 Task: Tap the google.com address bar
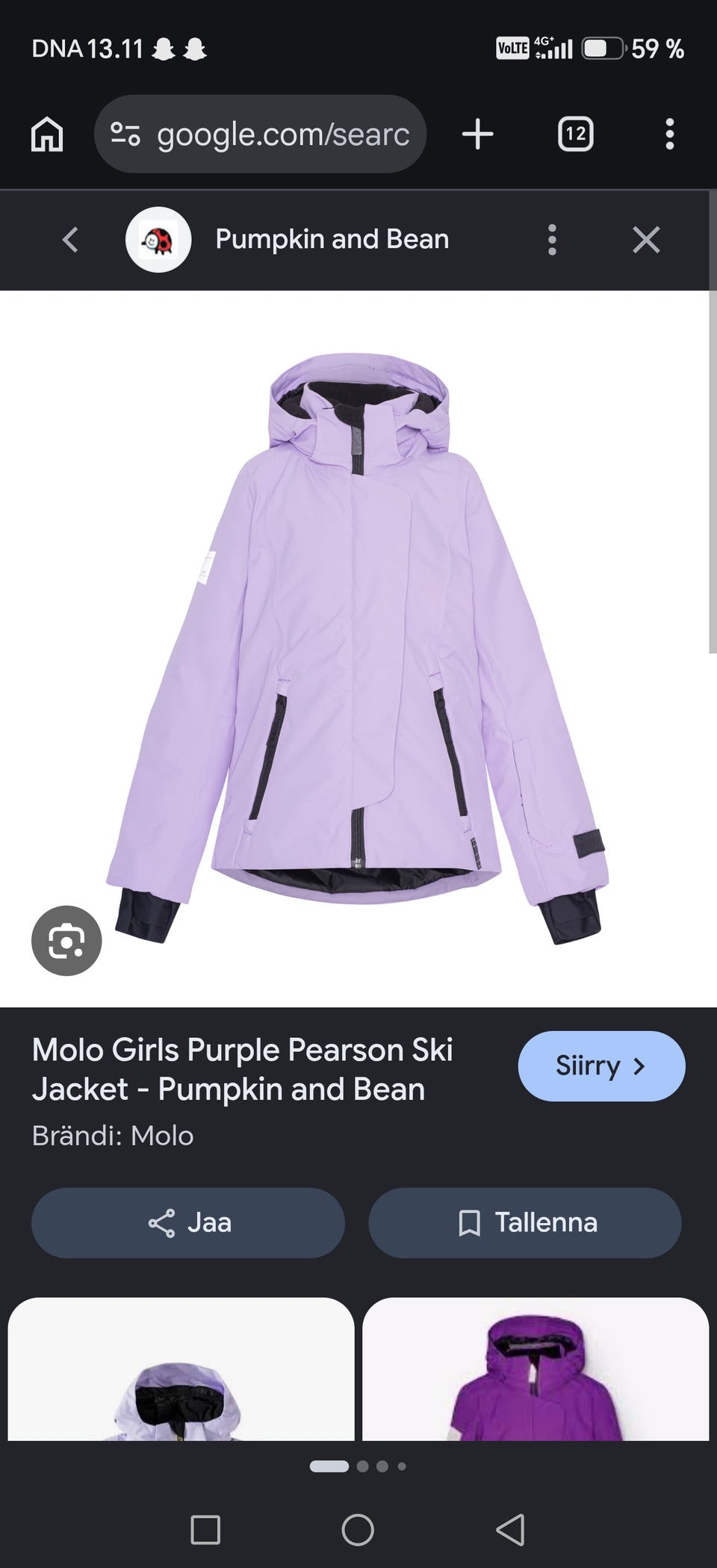260,134
